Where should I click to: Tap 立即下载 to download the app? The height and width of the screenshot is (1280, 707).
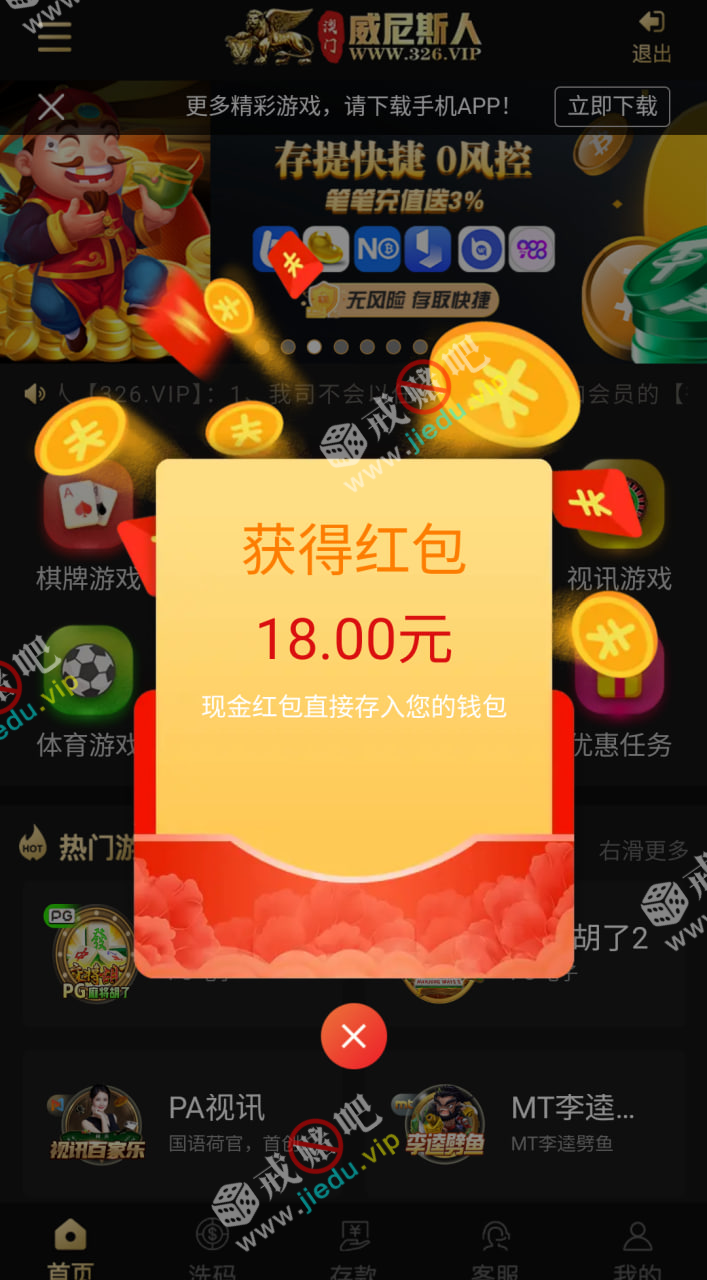click(612, 106)
